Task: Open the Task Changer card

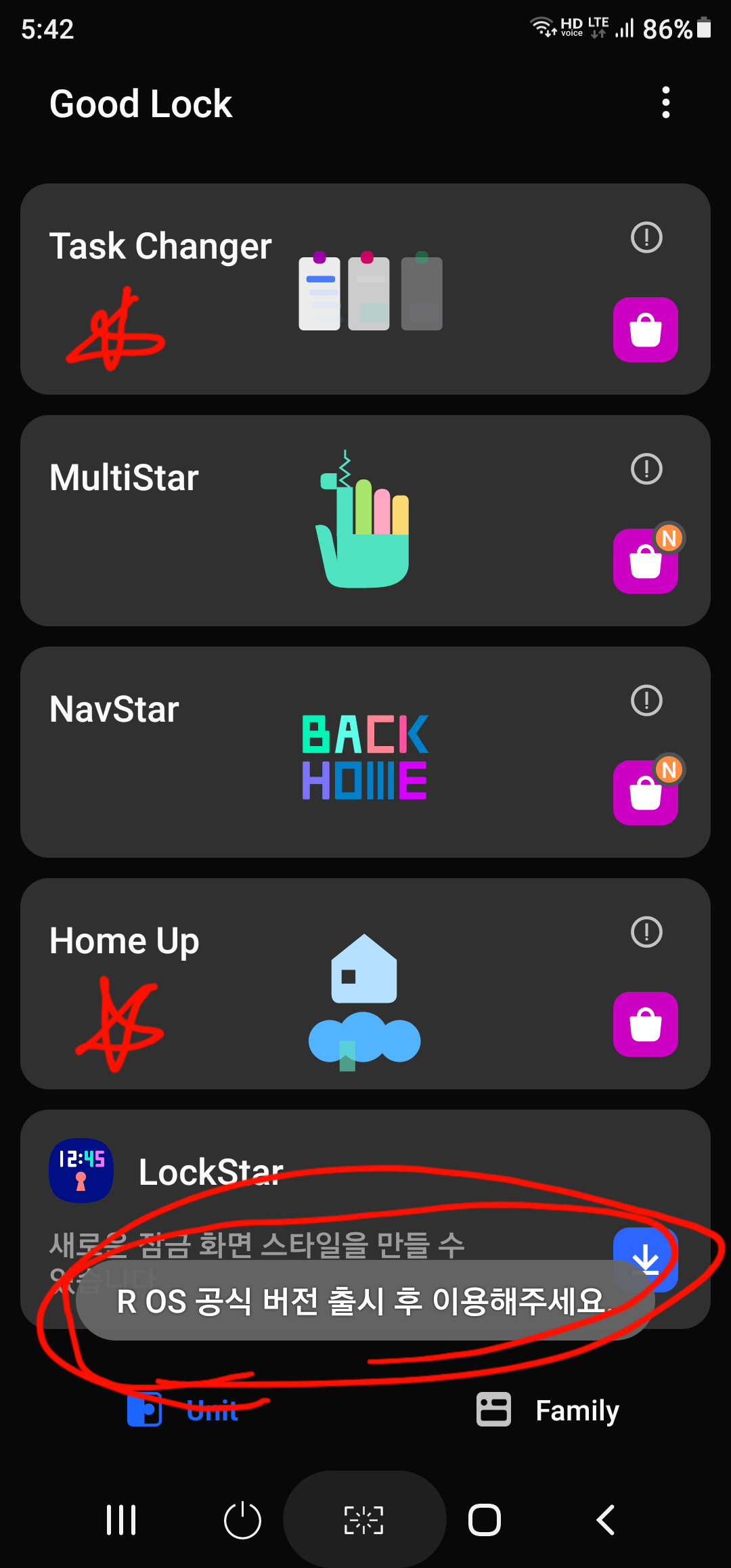Action: coord(271,290)
